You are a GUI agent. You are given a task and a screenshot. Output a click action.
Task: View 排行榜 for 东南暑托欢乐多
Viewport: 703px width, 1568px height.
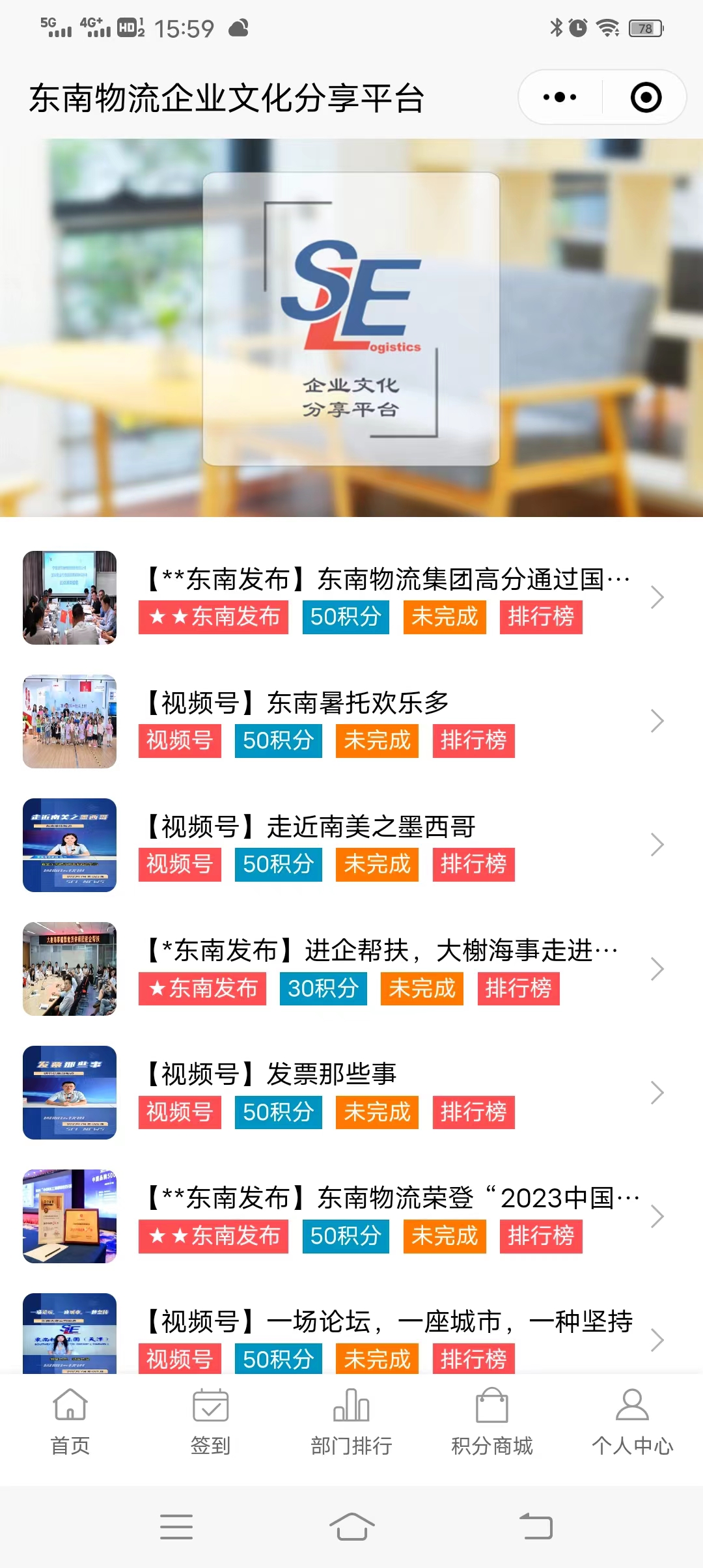click(x=473, y=740)
